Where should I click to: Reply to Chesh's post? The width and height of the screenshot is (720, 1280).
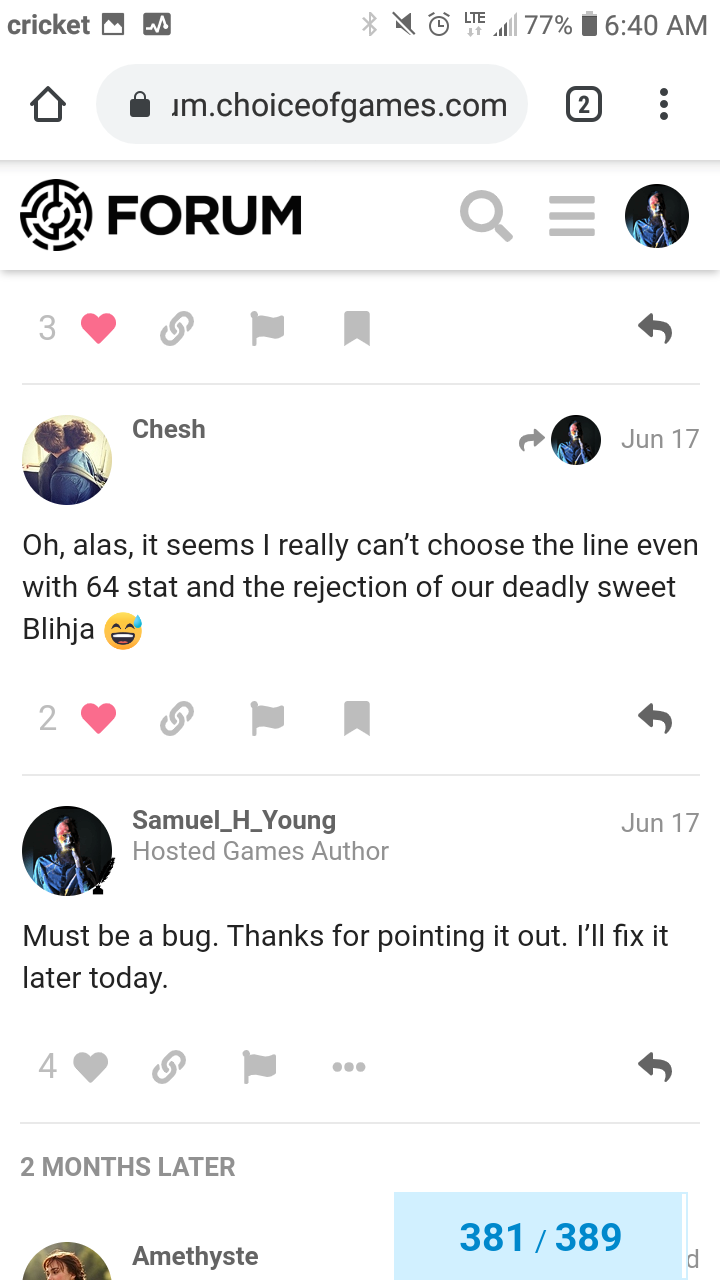[655, 718]
